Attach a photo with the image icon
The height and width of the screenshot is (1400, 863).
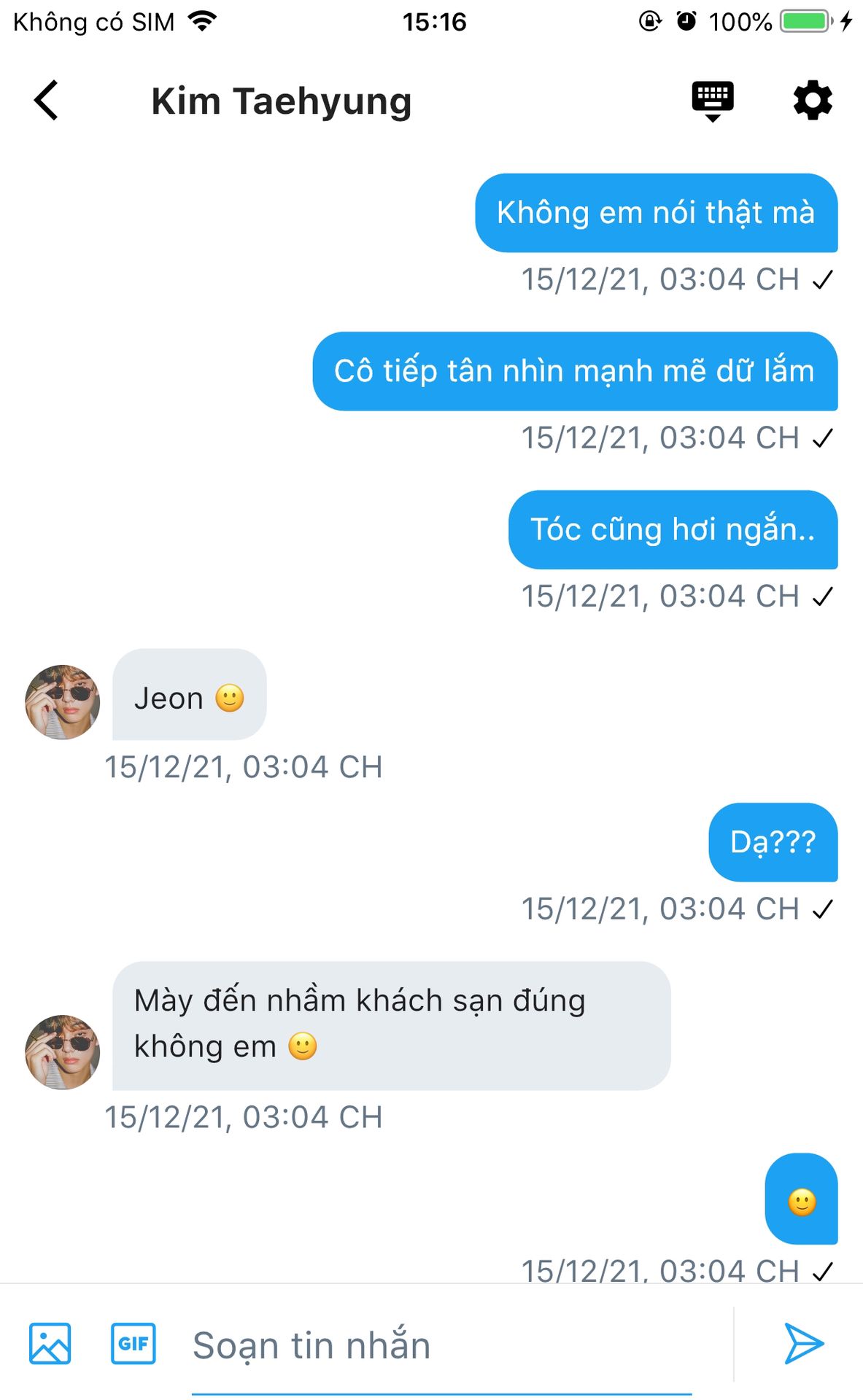pos(50,1343)
